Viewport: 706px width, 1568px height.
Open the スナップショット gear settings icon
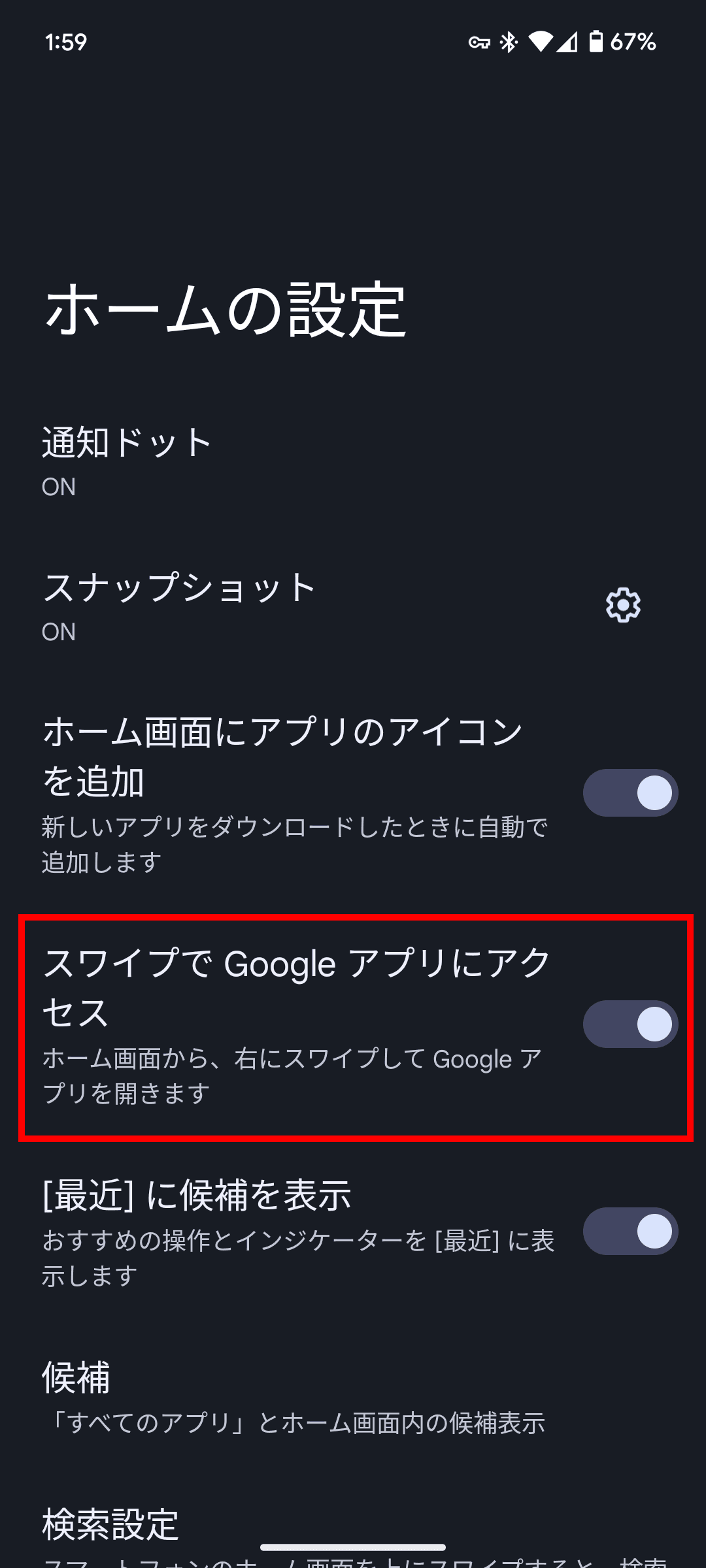pos(623,606)
